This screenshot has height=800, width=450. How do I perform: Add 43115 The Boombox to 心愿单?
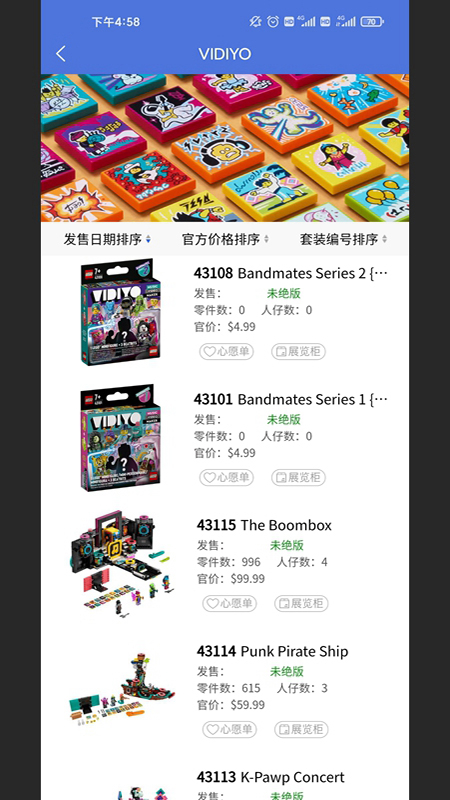point(229,604)
